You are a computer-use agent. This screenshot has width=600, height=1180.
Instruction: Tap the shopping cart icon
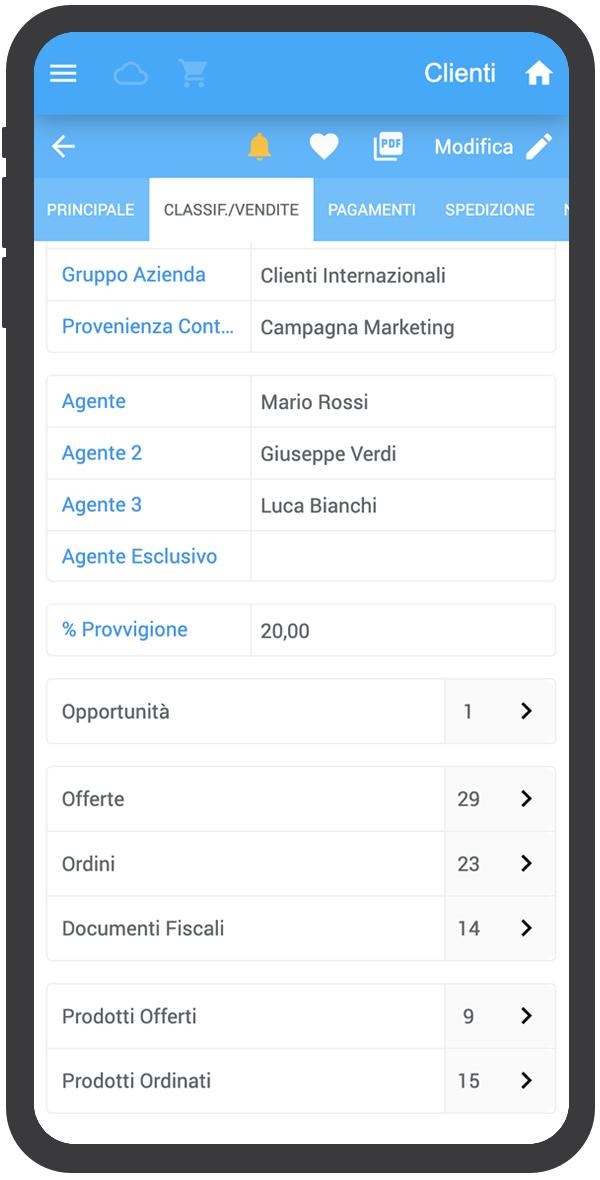(x=193, y=73)
